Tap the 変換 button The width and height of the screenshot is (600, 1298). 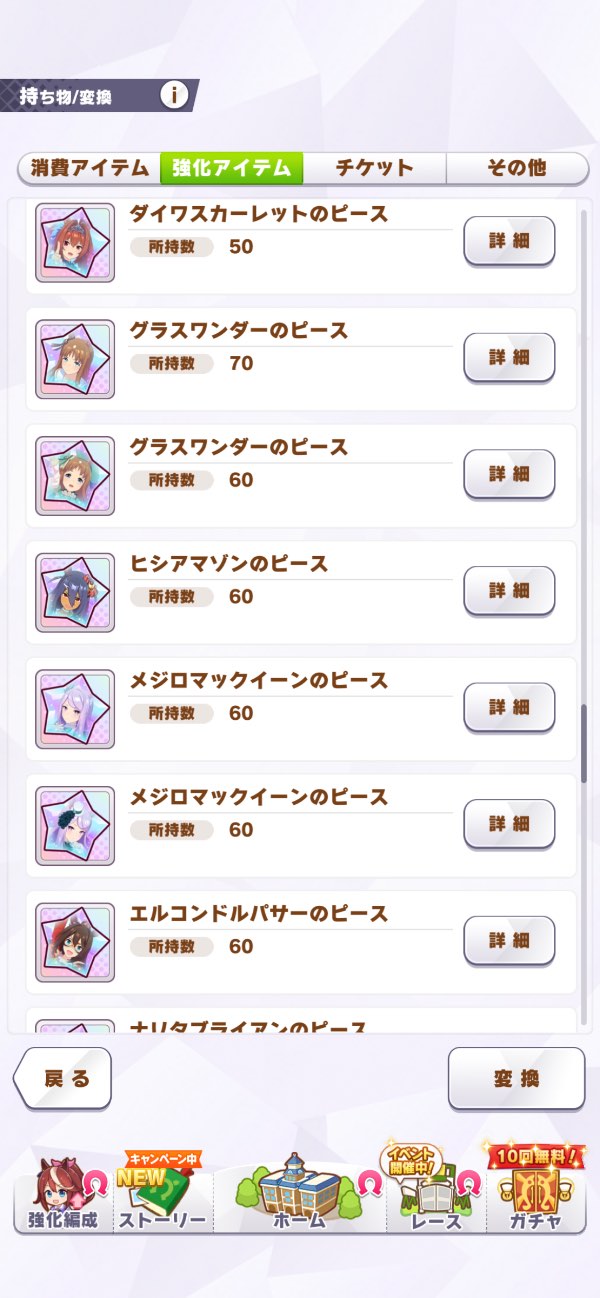click(516, 1078)
